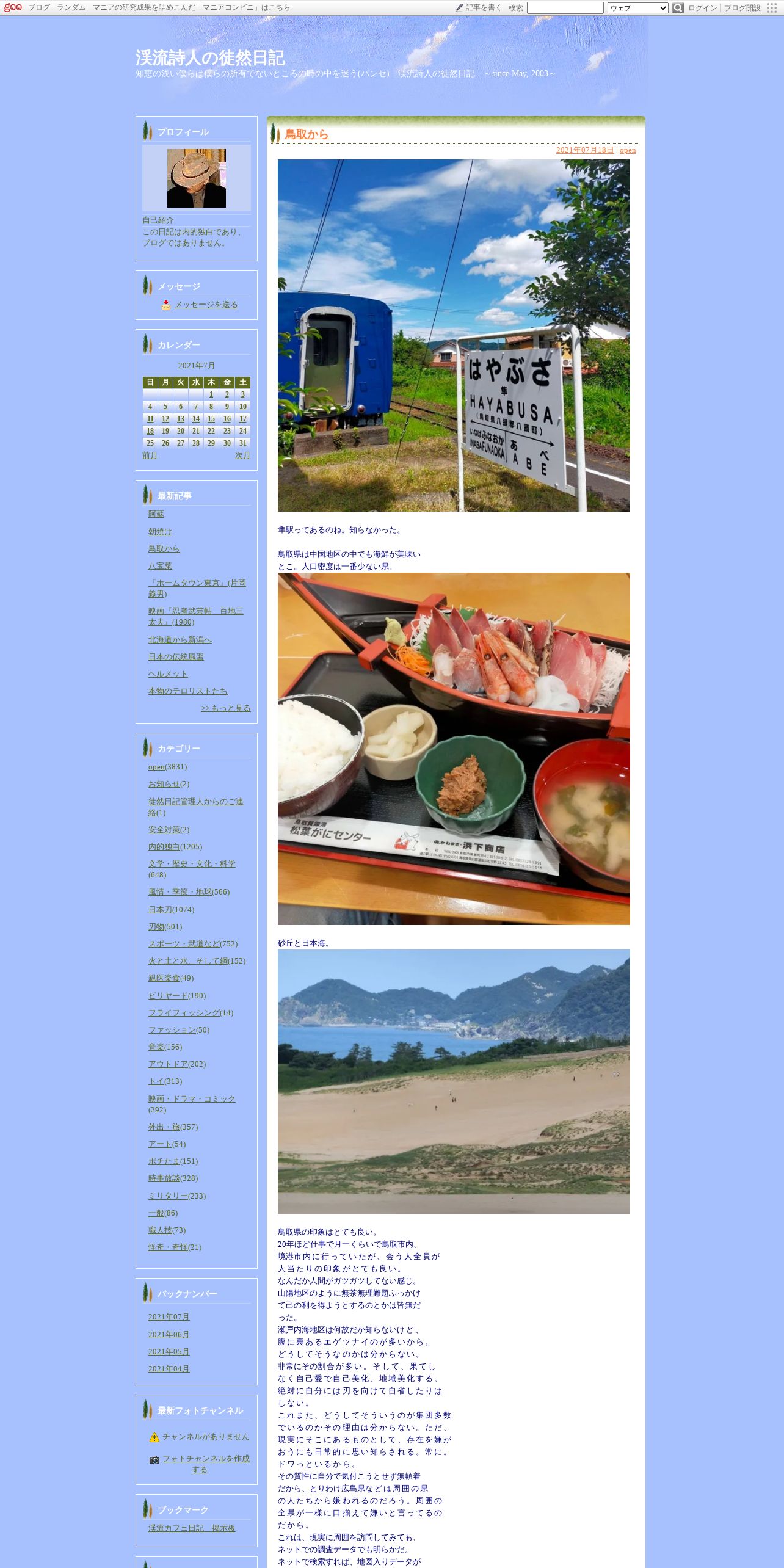Screen dimensions: 784x1568
Task: Go to 次月 in the calendar
Action: pos(242,456)
